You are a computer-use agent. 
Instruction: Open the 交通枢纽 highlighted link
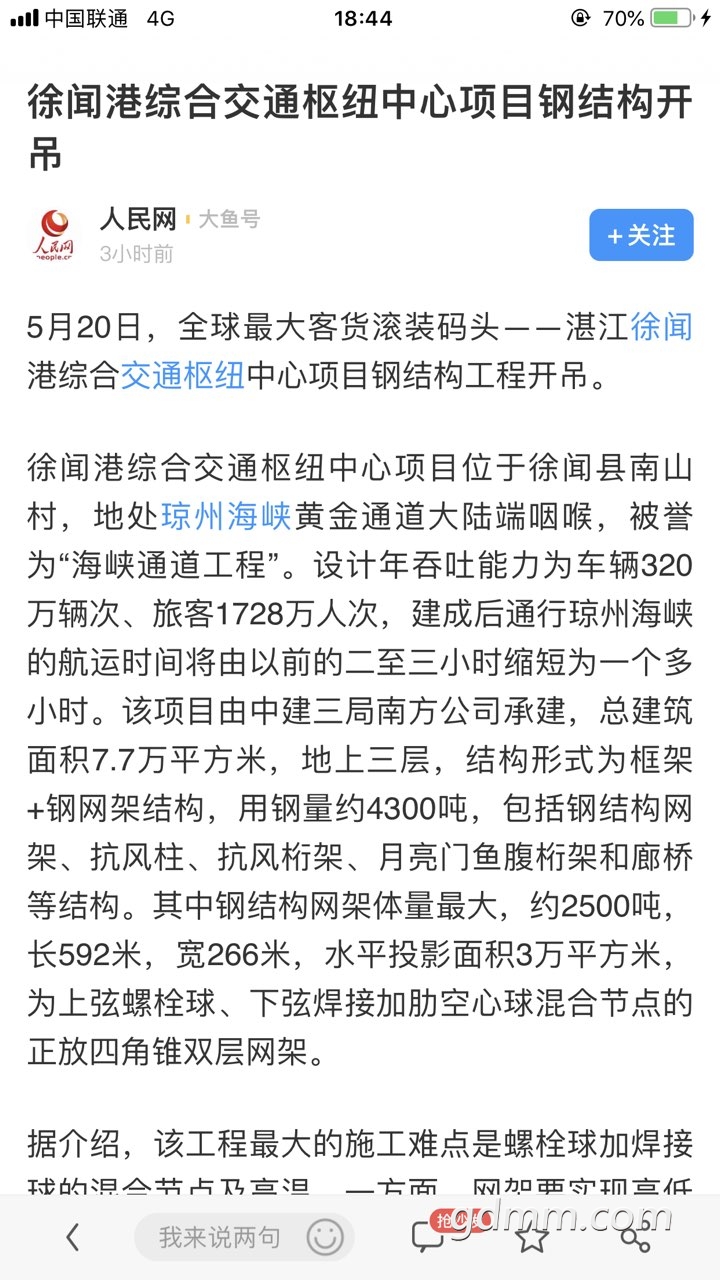click(182, 377)
